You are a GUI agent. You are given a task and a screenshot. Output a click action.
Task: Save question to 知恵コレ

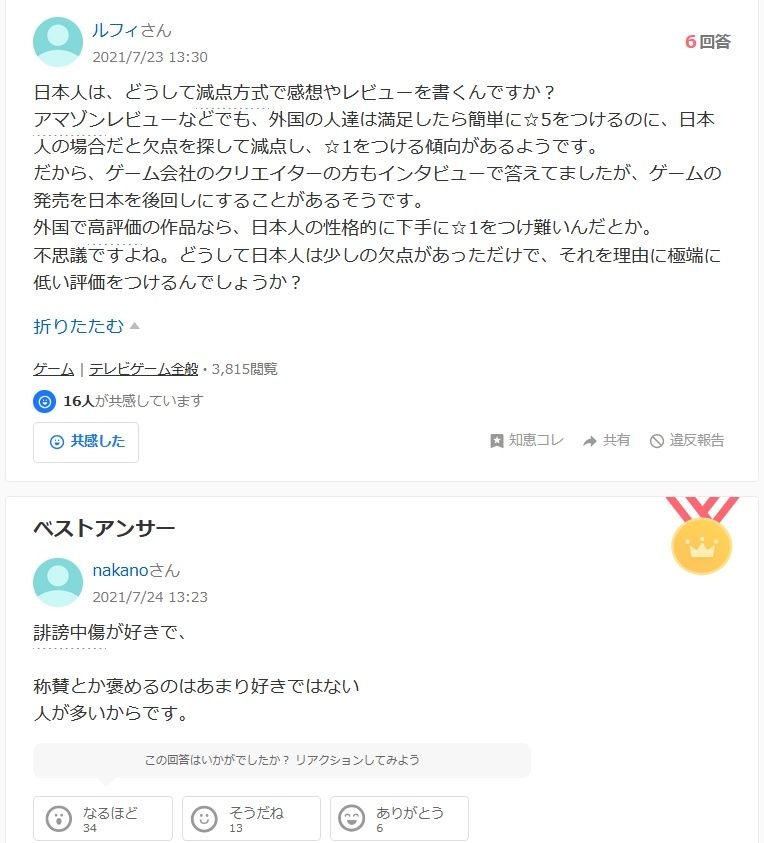[x=527, y=440]
